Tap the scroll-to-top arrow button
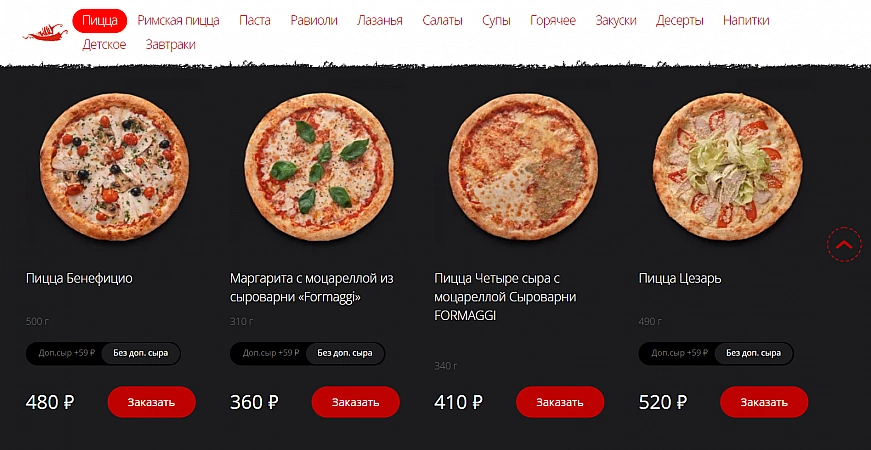Screen dimensions: 871x450 844,244
